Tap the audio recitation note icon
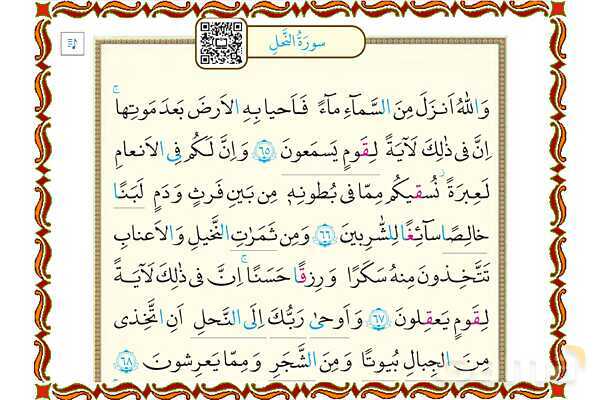Viewport: 600px width, 400px height. (x=73, y=44)
